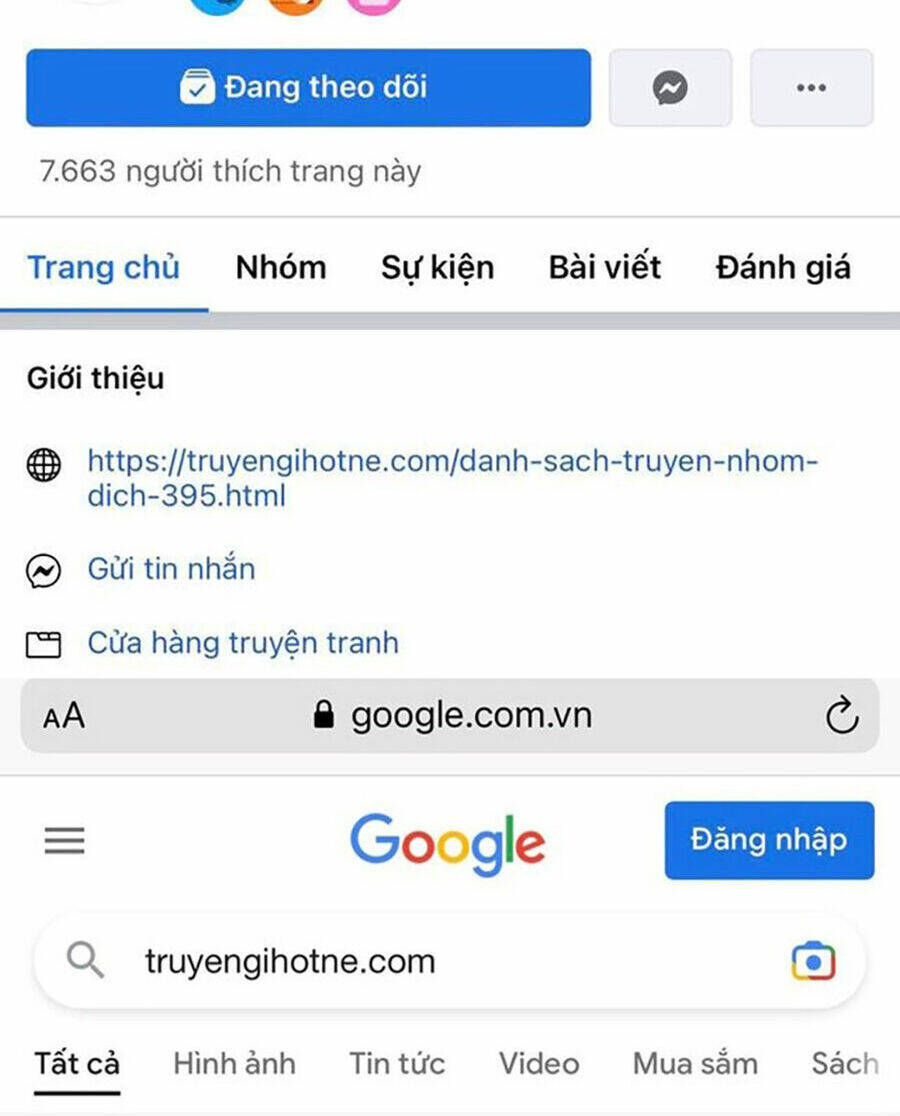
Task: Reload the page
Action: (x=842, y=716)
